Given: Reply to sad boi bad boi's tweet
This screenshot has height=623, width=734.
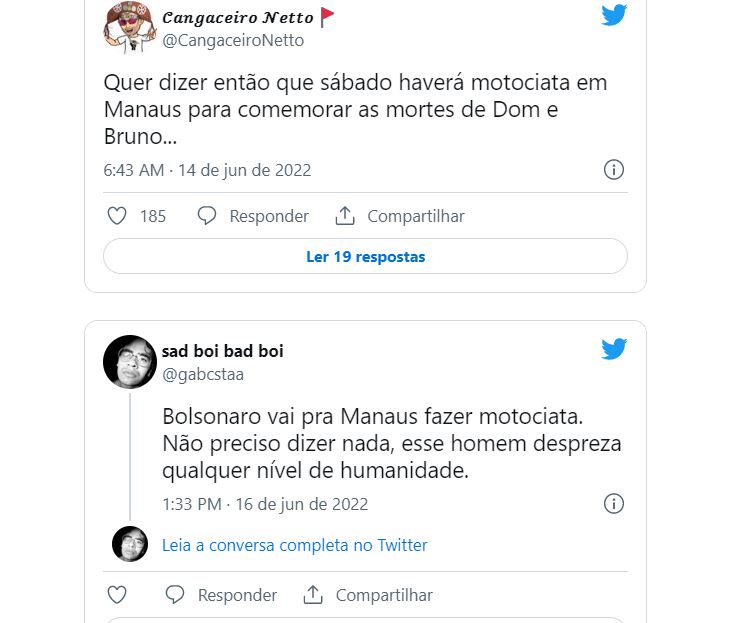Looking at the screenshot, I should pyautogui.click(x=221, y=595).
